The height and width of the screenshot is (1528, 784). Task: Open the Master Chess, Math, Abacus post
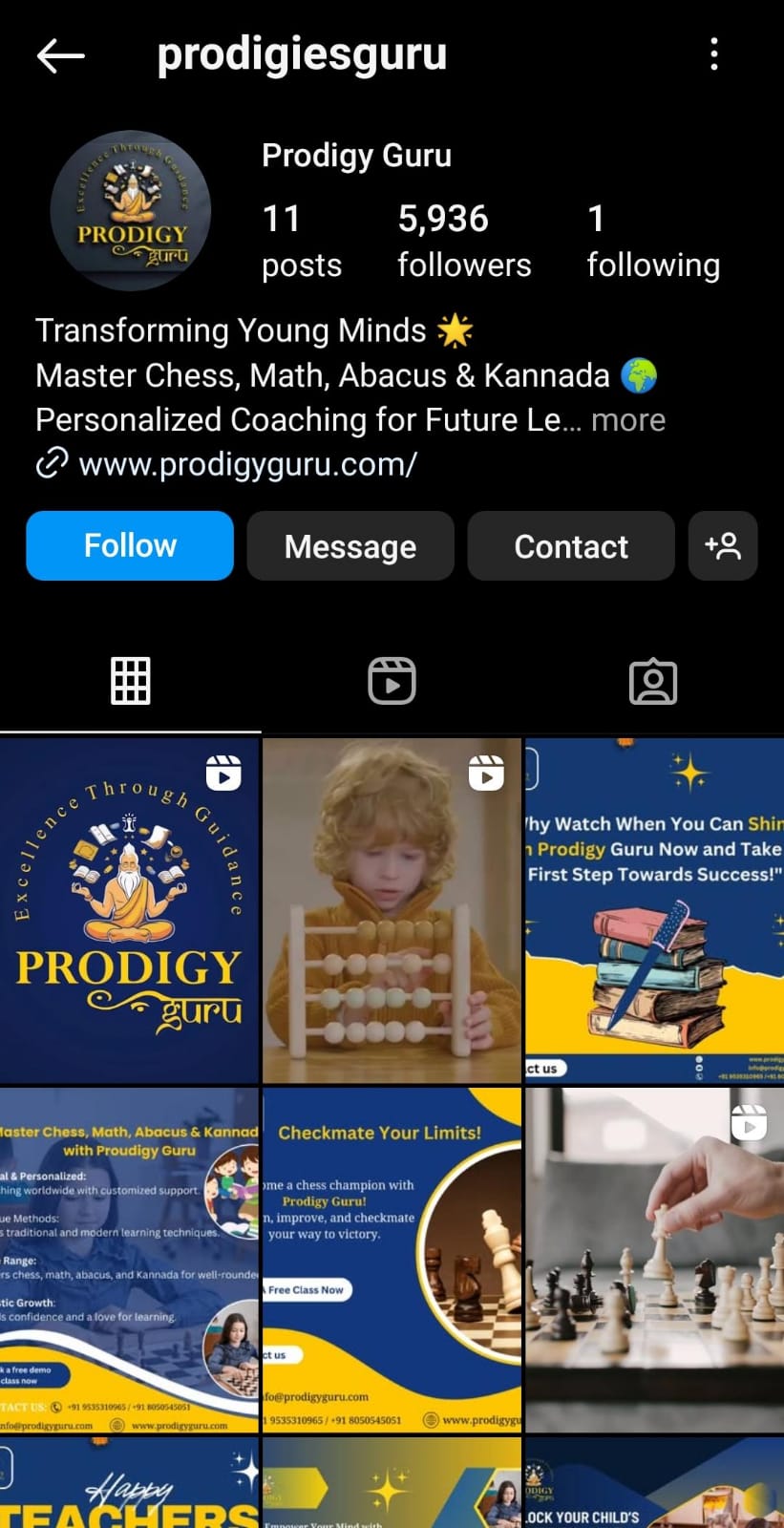(x=129, y=1259)
